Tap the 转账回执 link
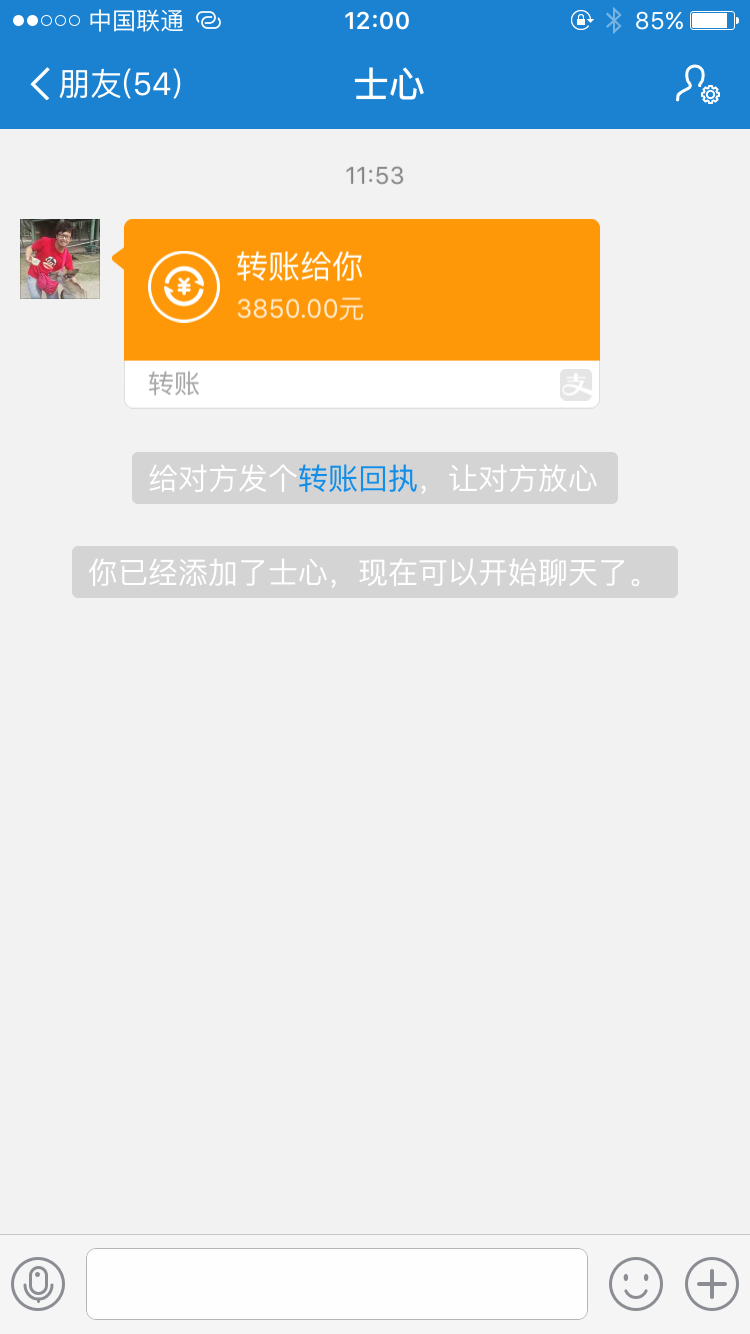 [x=357, y=478]
